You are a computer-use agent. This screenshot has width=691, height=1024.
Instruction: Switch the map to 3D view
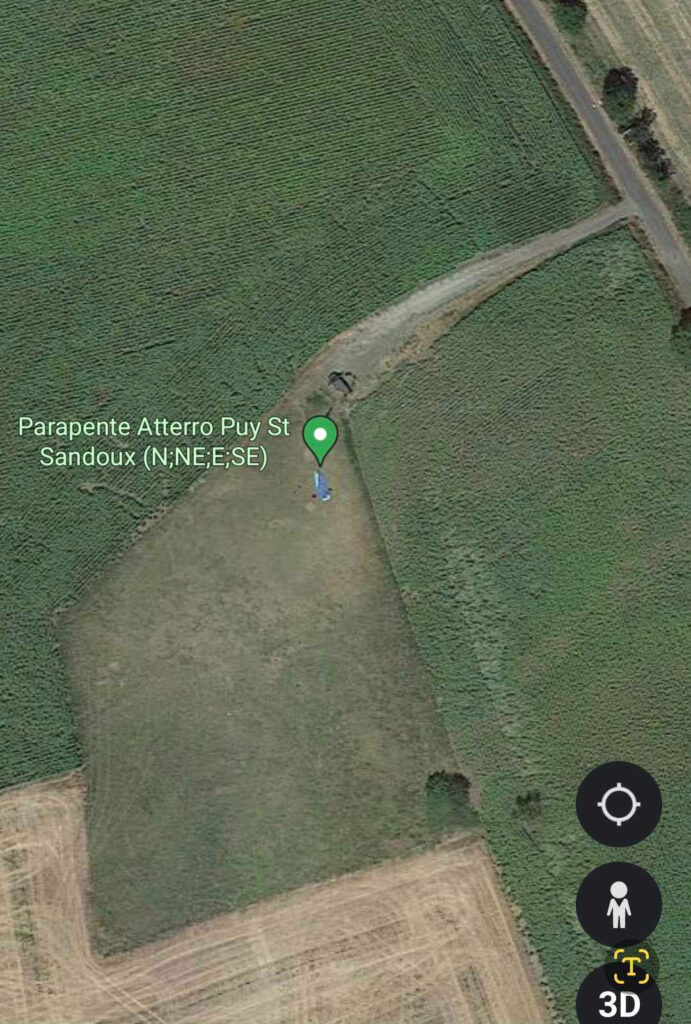618,1003
